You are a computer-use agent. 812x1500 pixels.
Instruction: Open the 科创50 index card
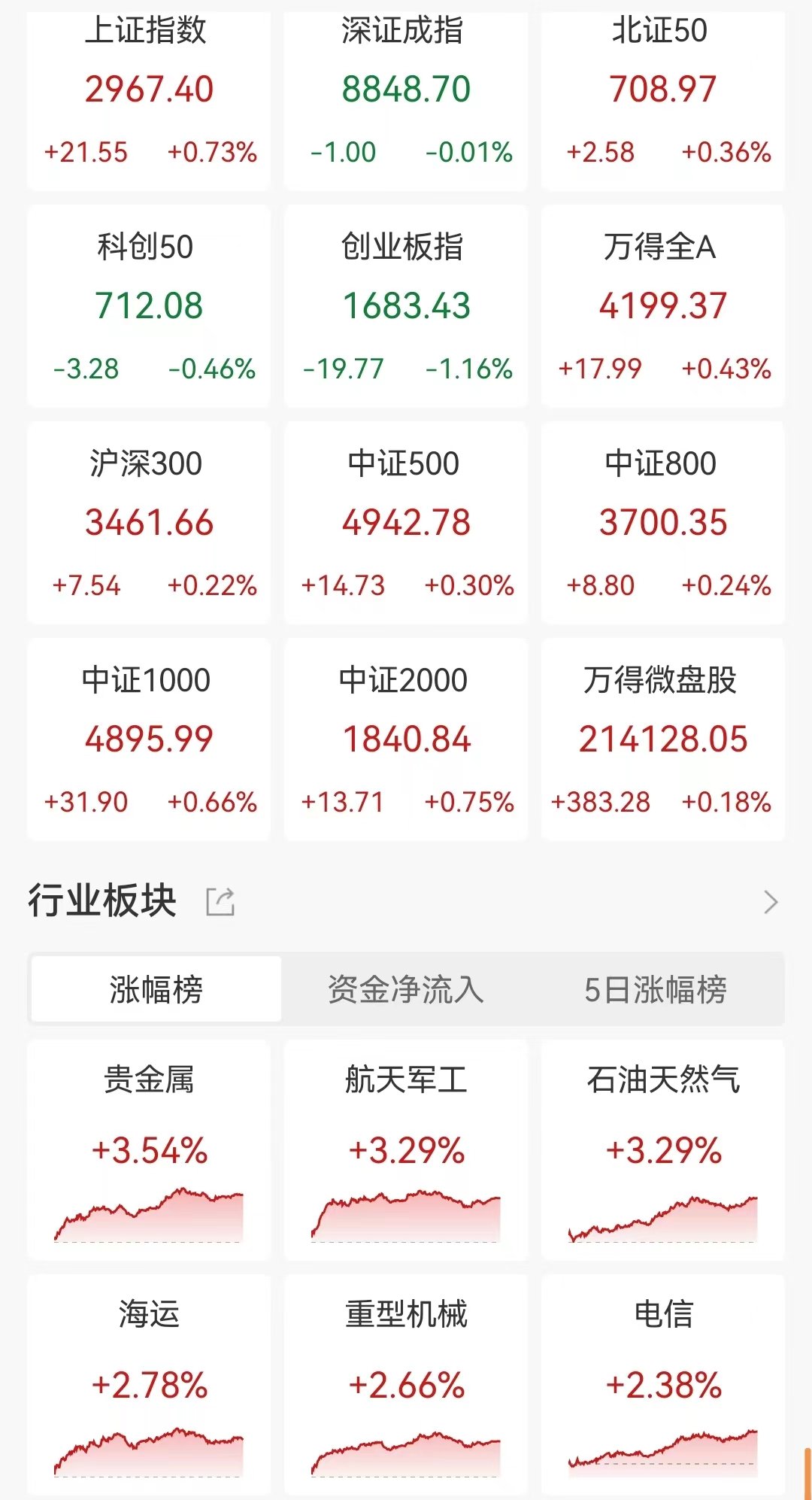(149, 306)
